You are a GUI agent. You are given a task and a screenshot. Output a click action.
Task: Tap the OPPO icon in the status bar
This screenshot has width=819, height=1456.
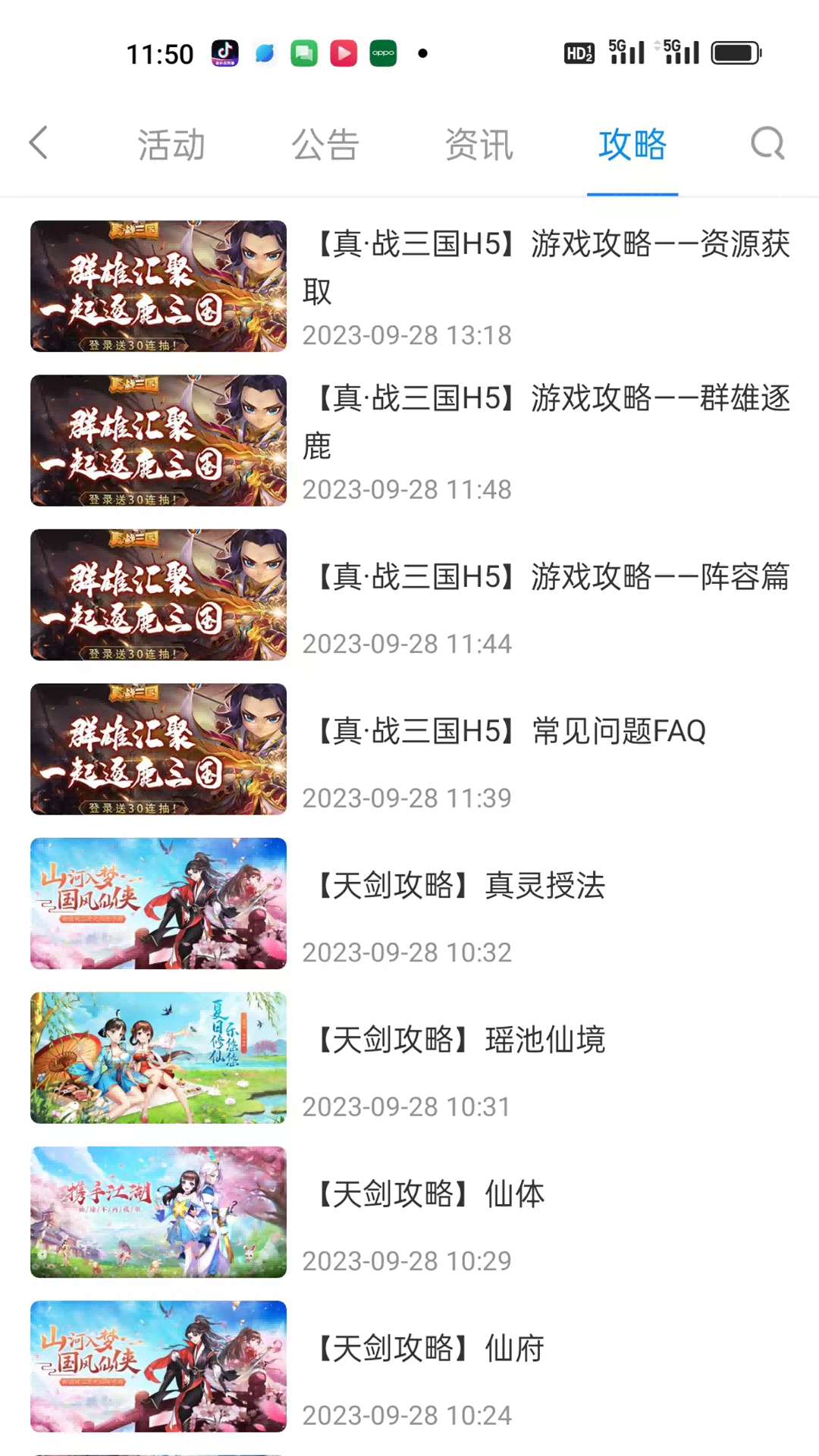click(x=382, y=53)
